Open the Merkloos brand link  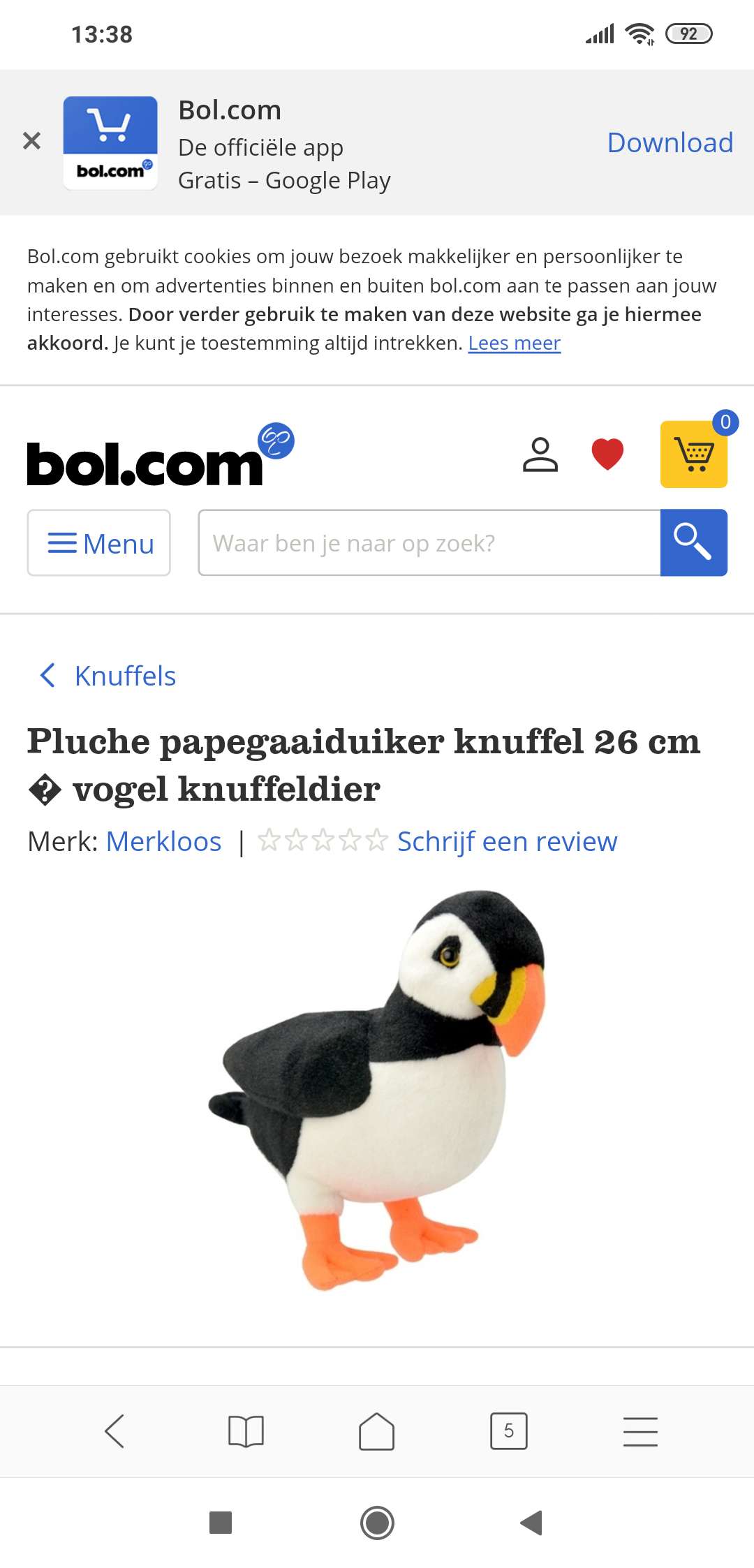[x=163, y=841]
